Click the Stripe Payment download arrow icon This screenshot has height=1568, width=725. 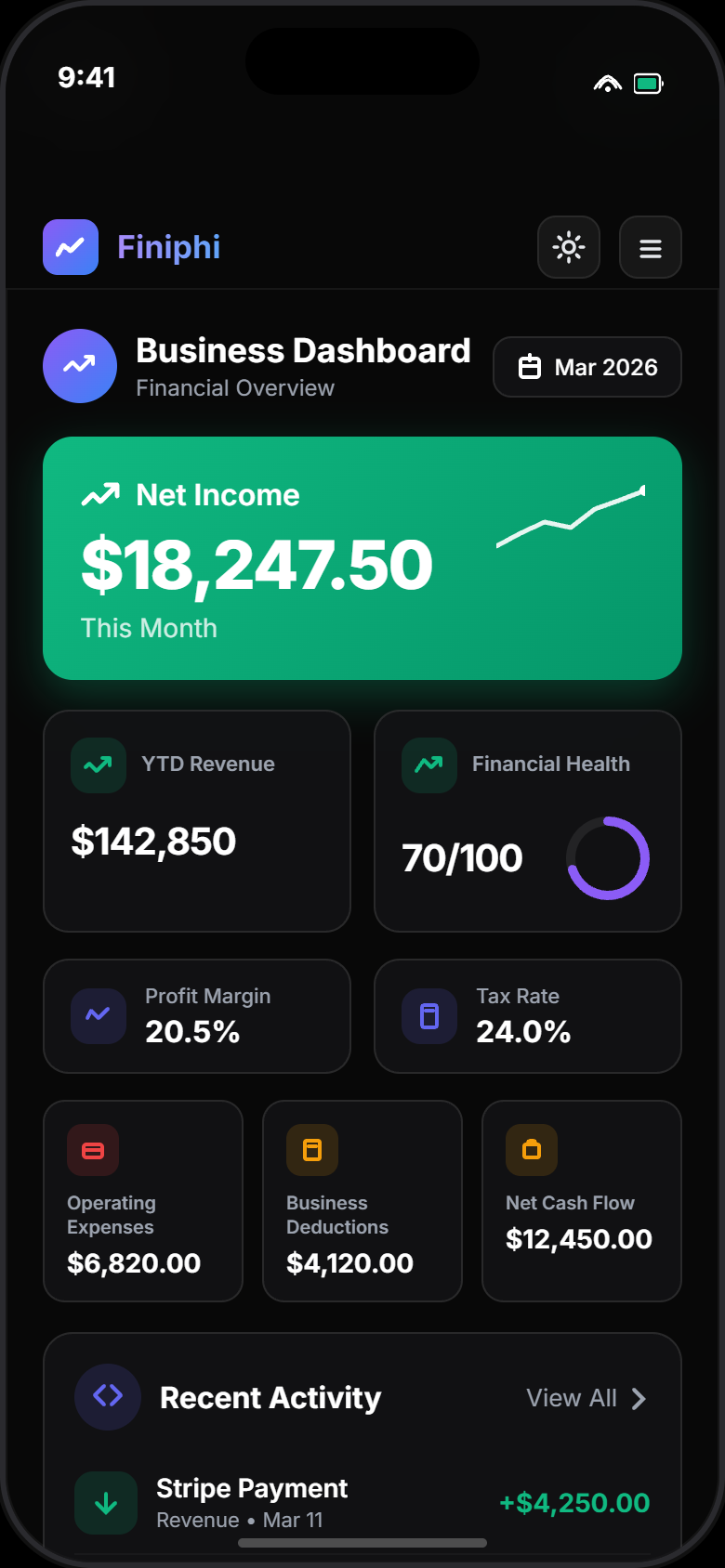(106, 1503)
